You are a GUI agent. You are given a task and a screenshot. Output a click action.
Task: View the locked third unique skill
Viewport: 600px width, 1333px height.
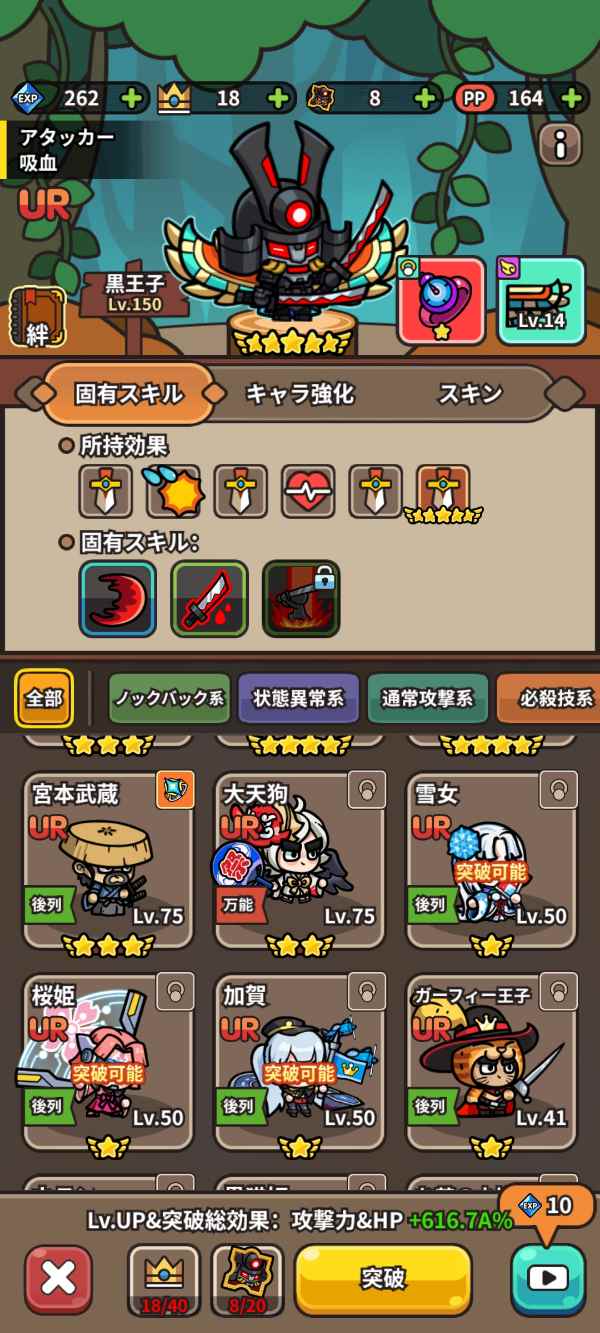click(301, 599)
